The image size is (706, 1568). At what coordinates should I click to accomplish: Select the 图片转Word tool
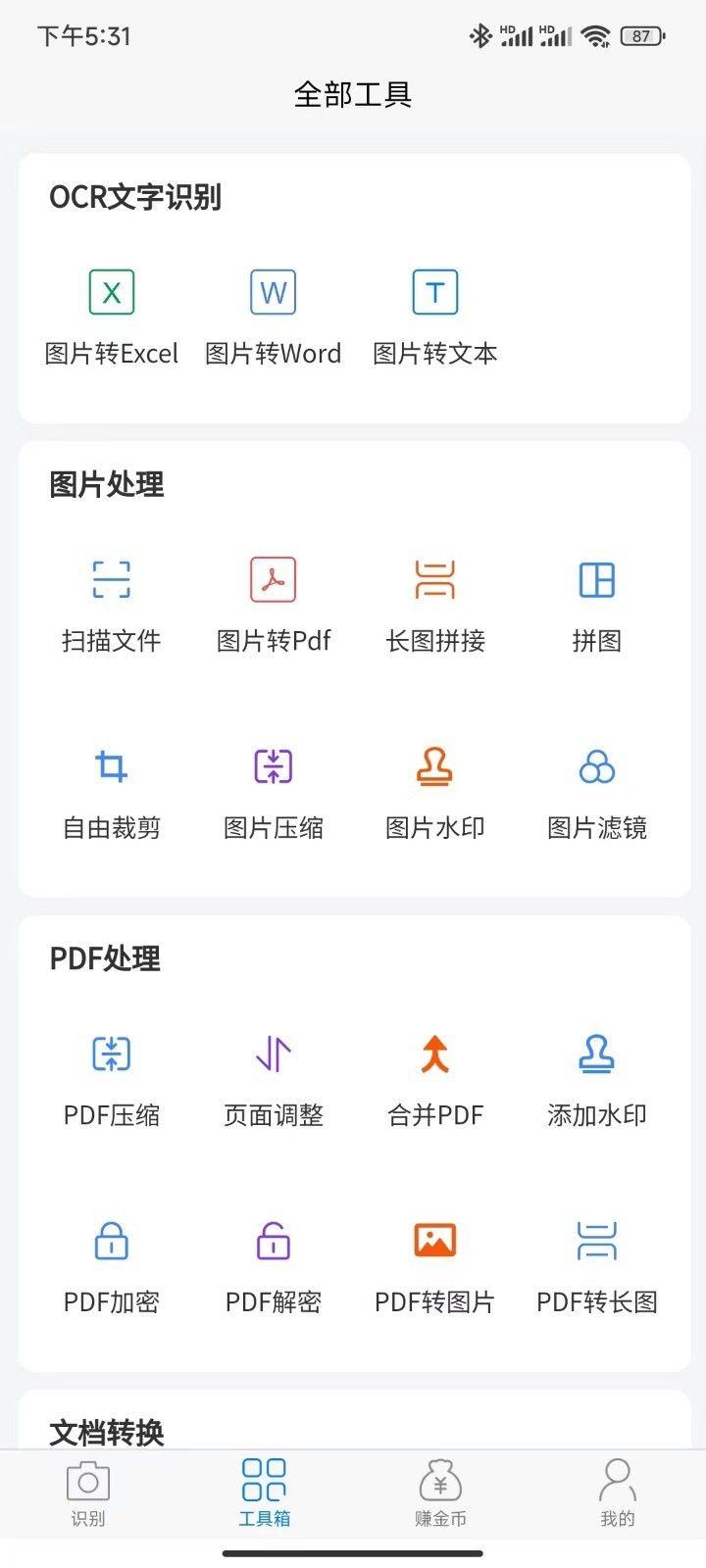coord(272,314)
